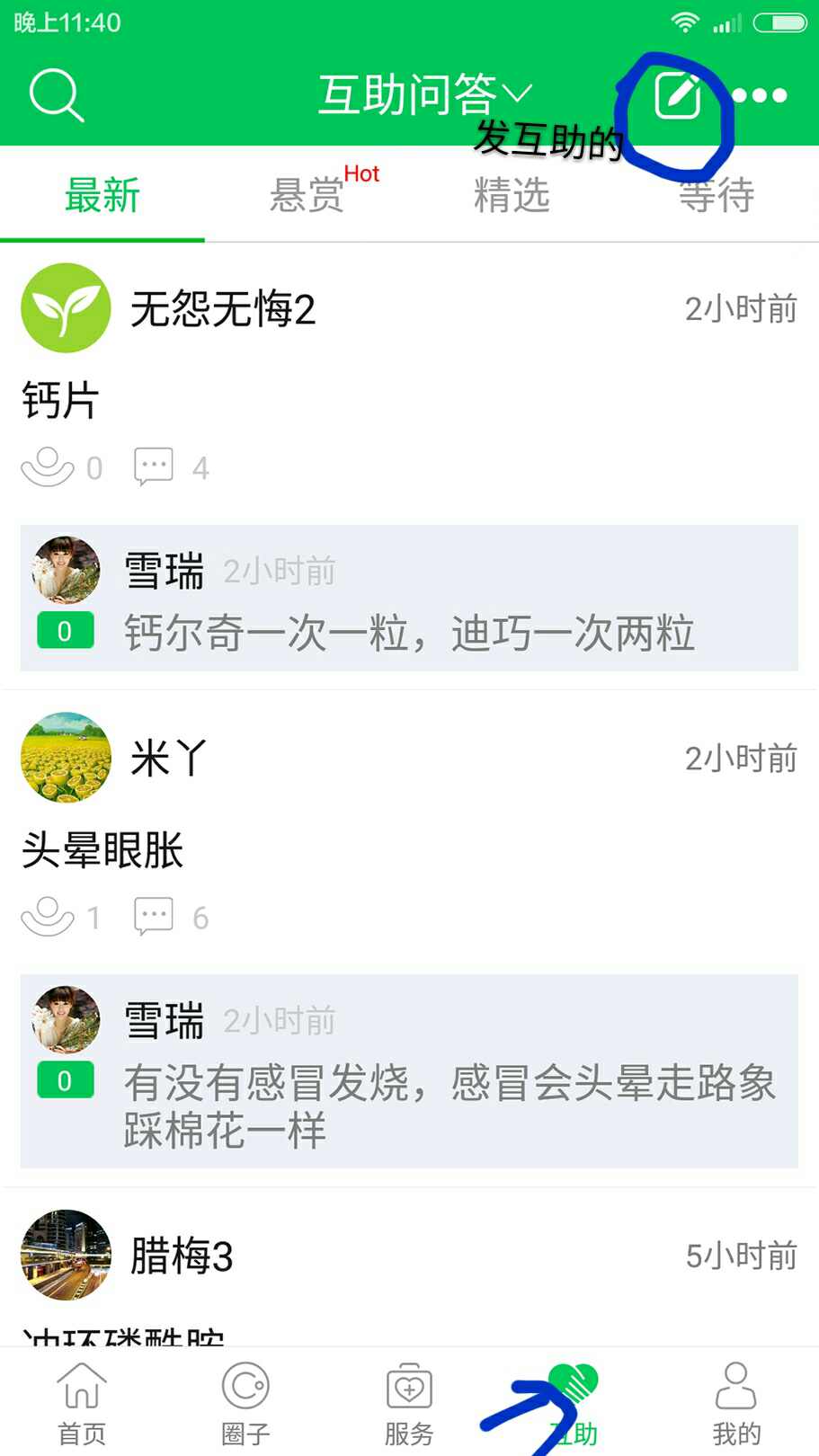Compose a new 互助 post

(677, 96)
